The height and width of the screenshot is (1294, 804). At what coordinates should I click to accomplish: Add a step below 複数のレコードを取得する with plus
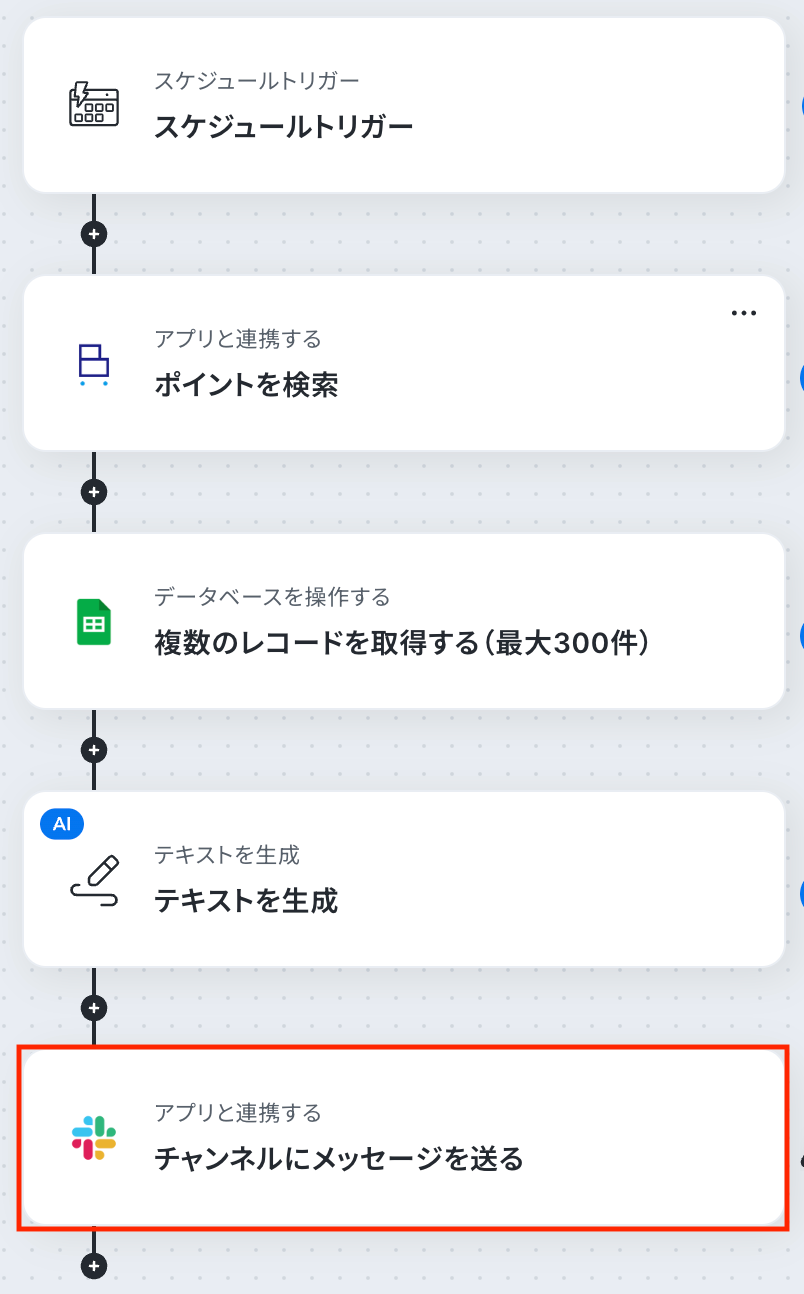(94, 750)
